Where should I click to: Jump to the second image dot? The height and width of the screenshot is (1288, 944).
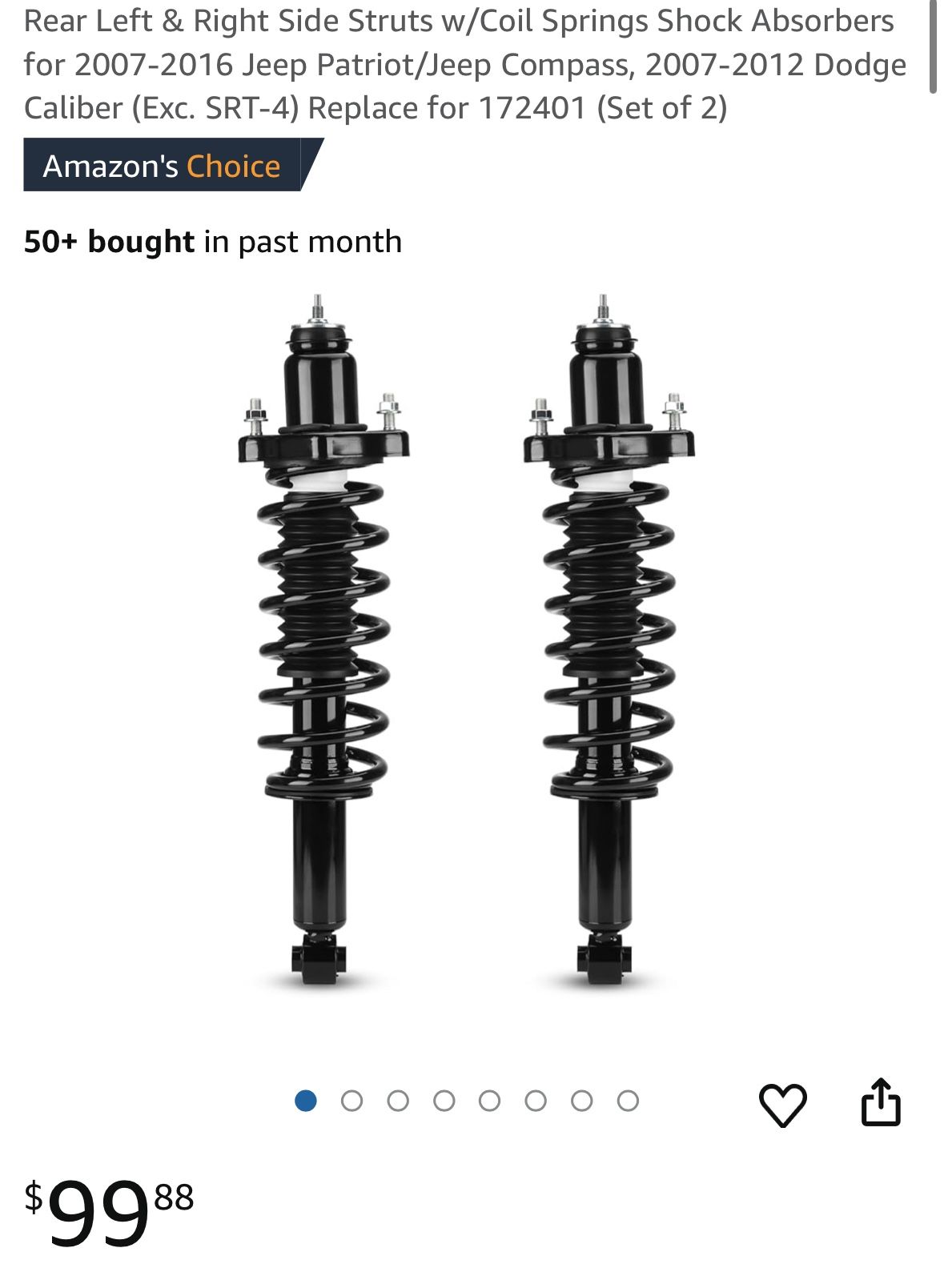(351, 1101)
